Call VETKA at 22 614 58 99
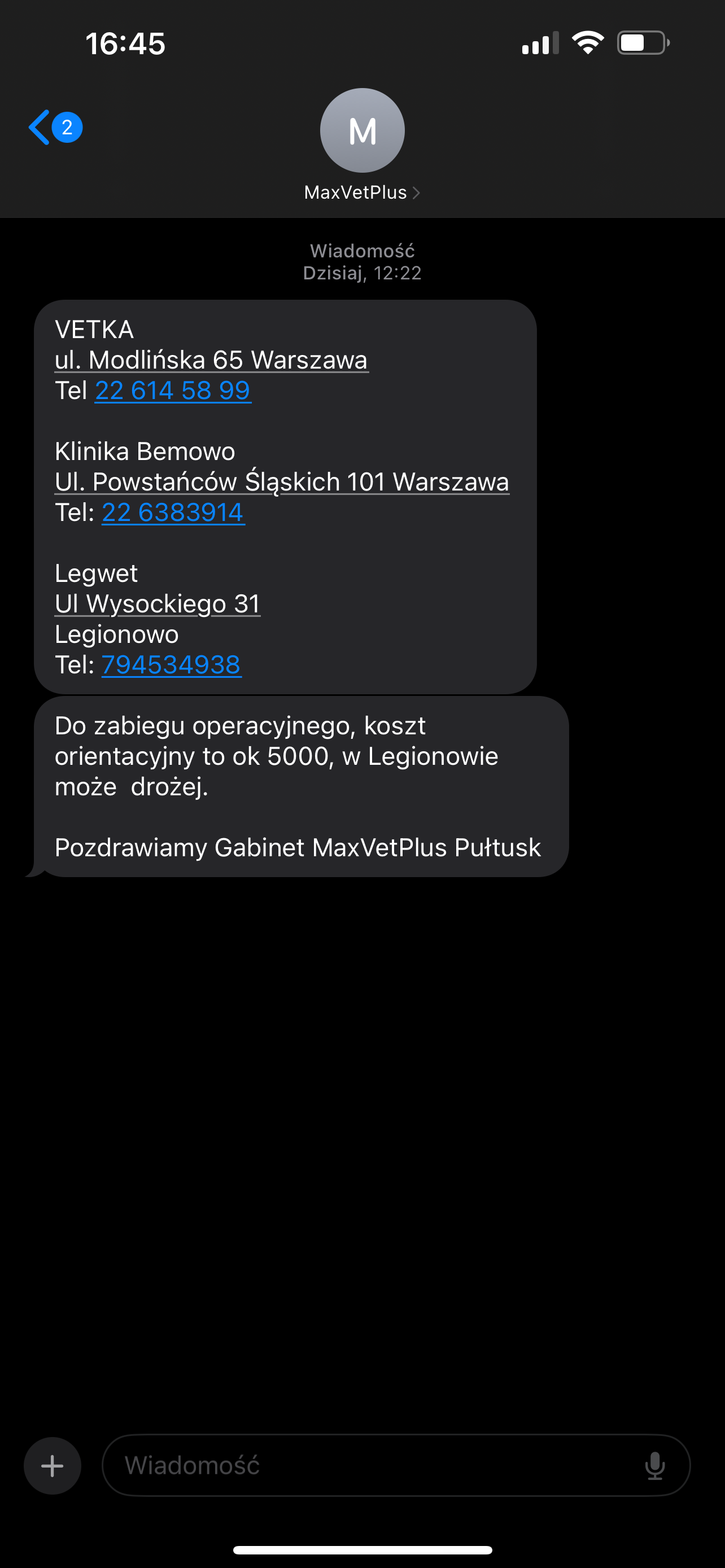 [172, 390]
